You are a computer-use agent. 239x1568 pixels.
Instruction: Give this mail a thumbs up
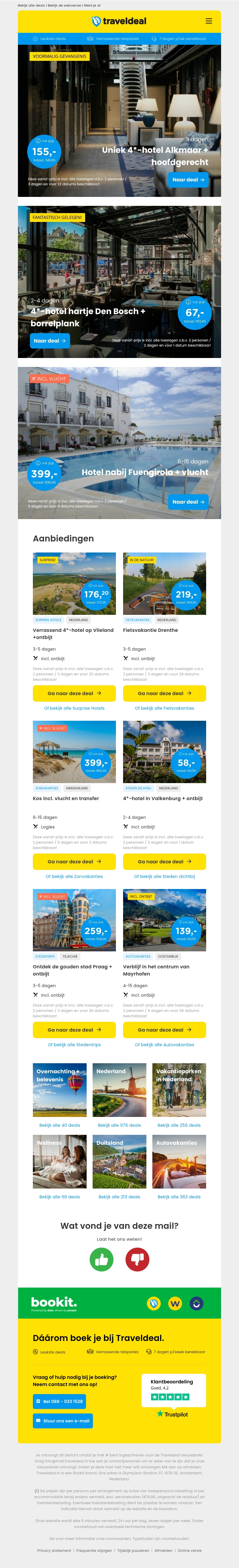[x=102, y=1242]
